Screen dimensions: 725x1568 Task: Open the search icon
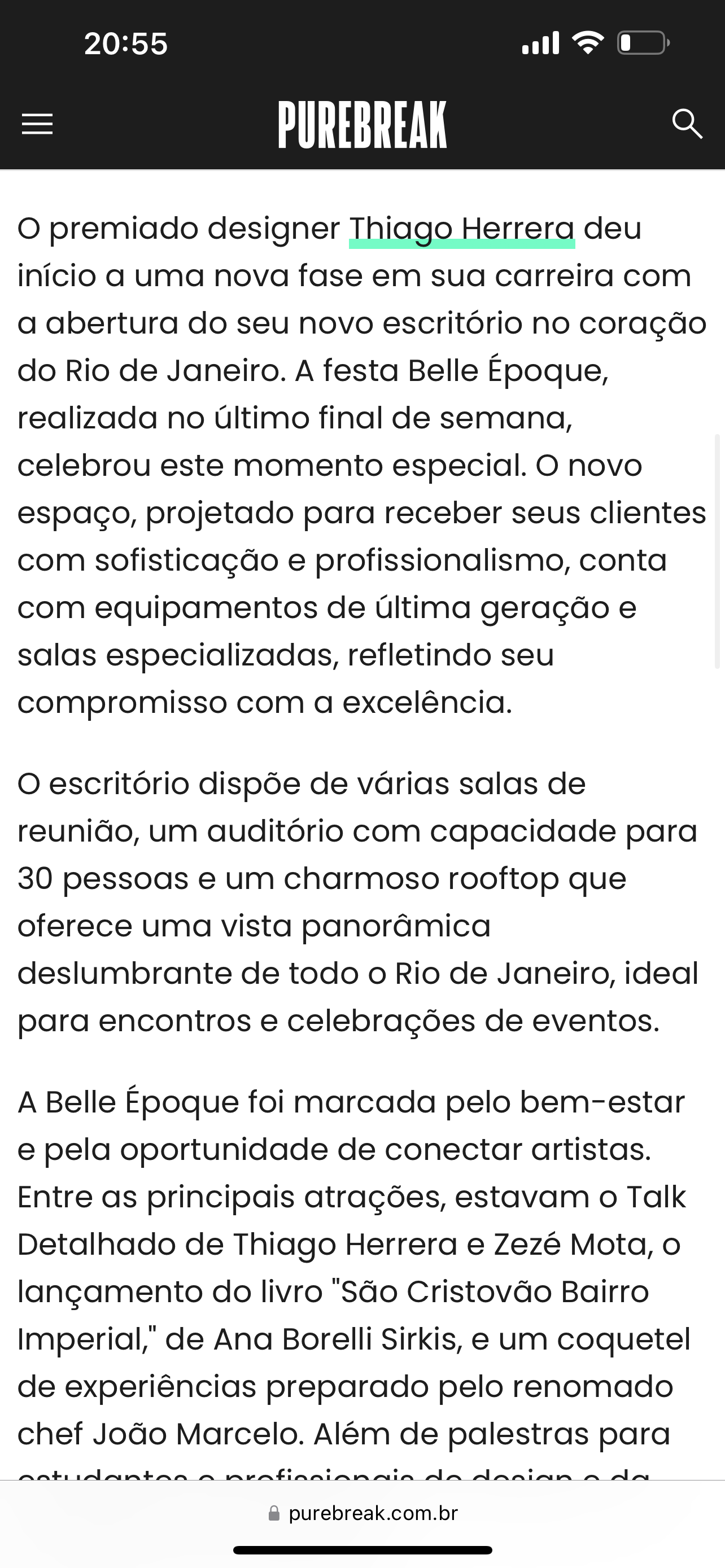(687, 124)
